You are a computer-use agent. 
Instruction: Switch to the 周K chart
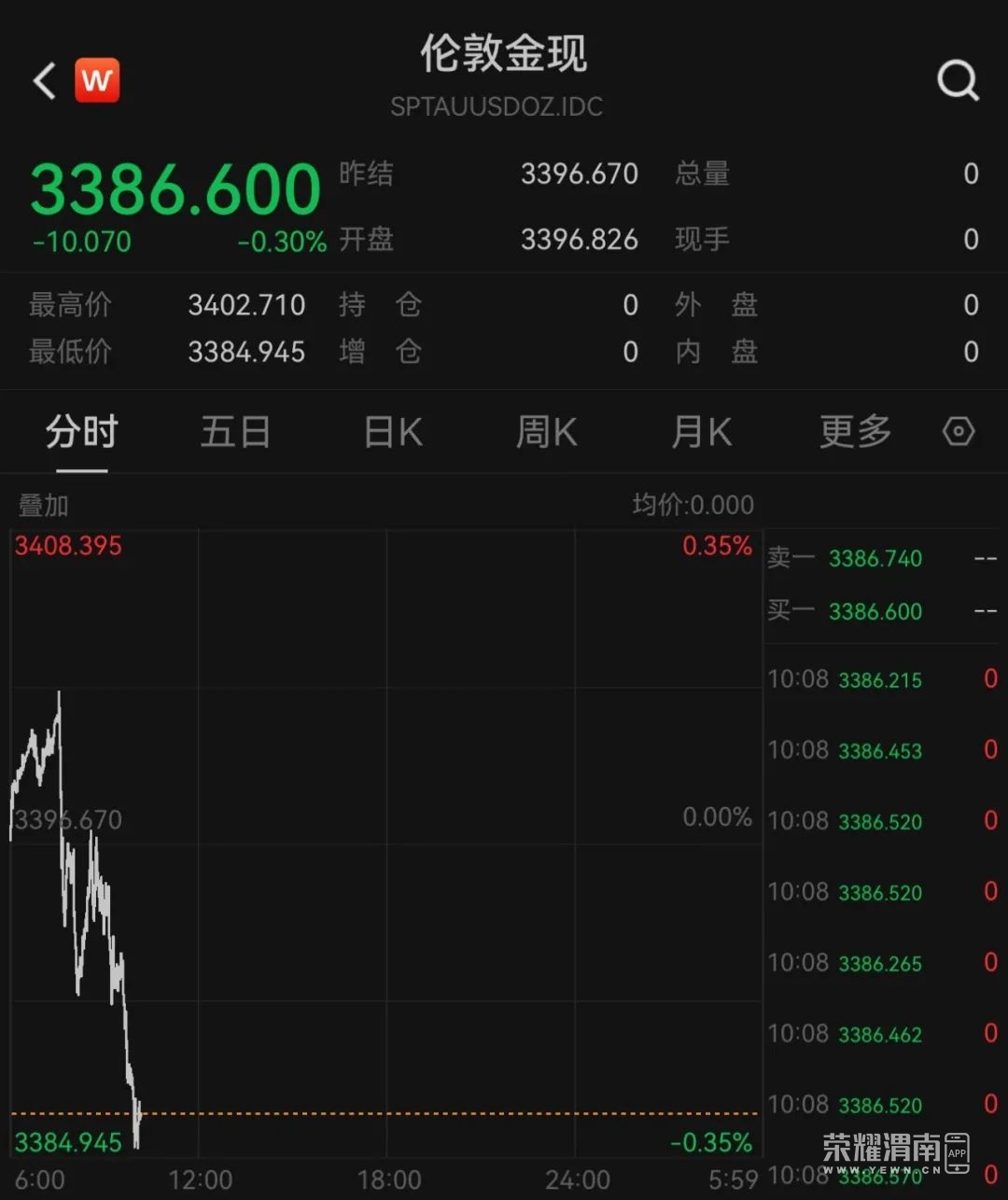547,432
